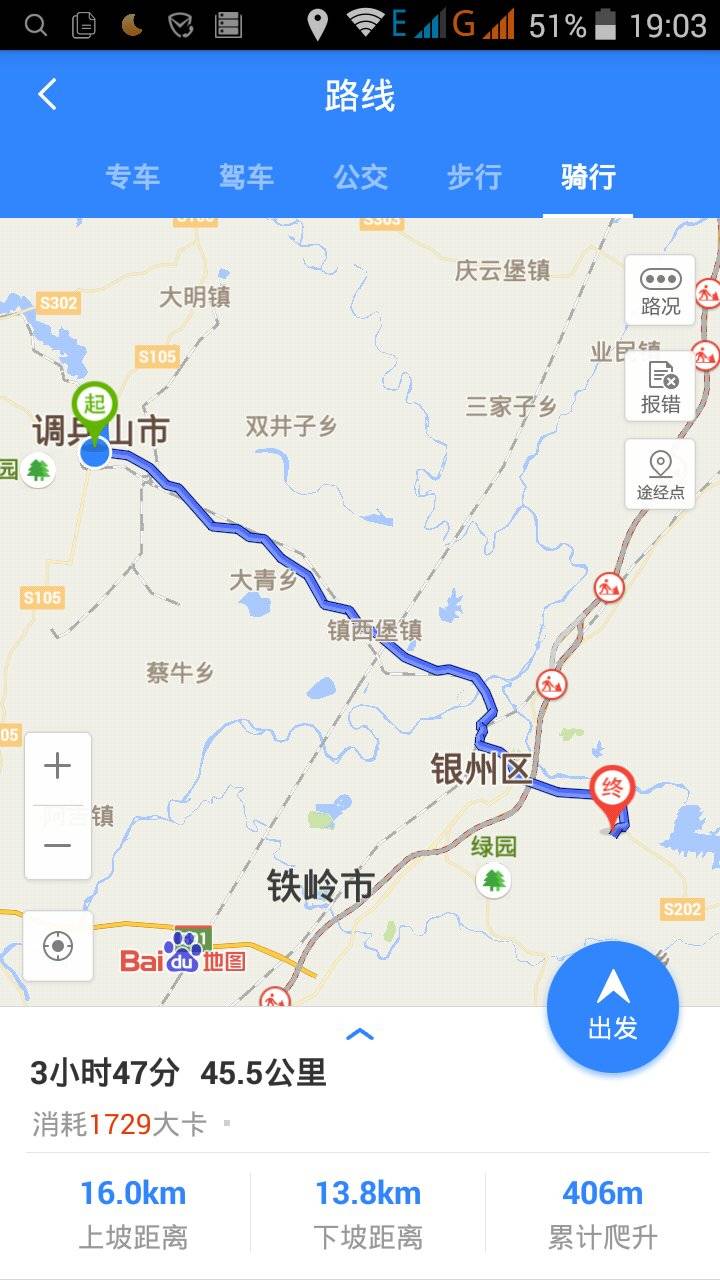The width and height of the screenshot is (720, 1280).
Task: Switch to the 专车 tab
Action: [x=133, y=178]
